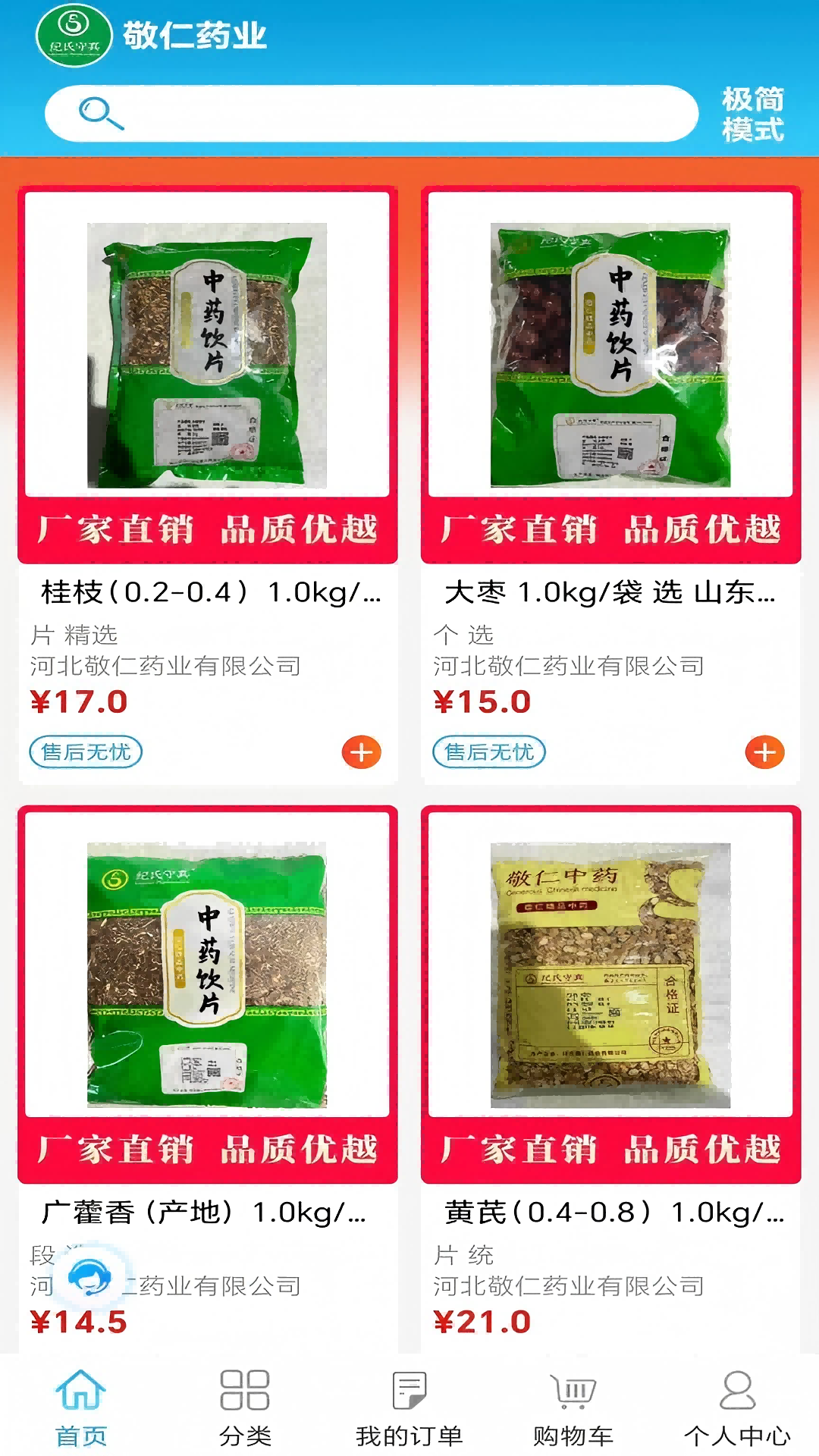Tap the search input field
The image size is (819, 1456).
pos(379,112)
